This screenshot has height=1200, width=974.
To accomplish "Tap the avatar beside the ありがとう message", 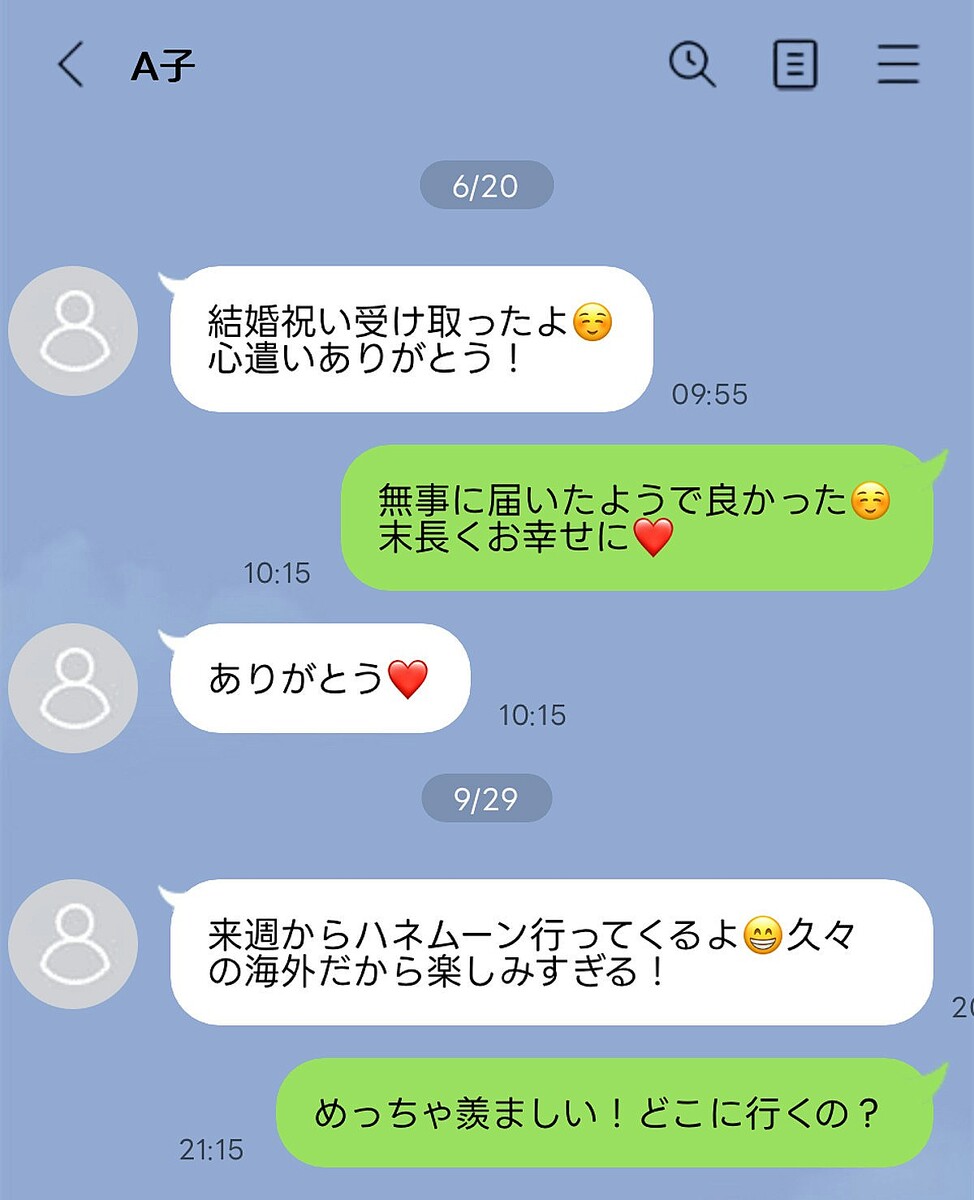I will (x=73, y=688).
